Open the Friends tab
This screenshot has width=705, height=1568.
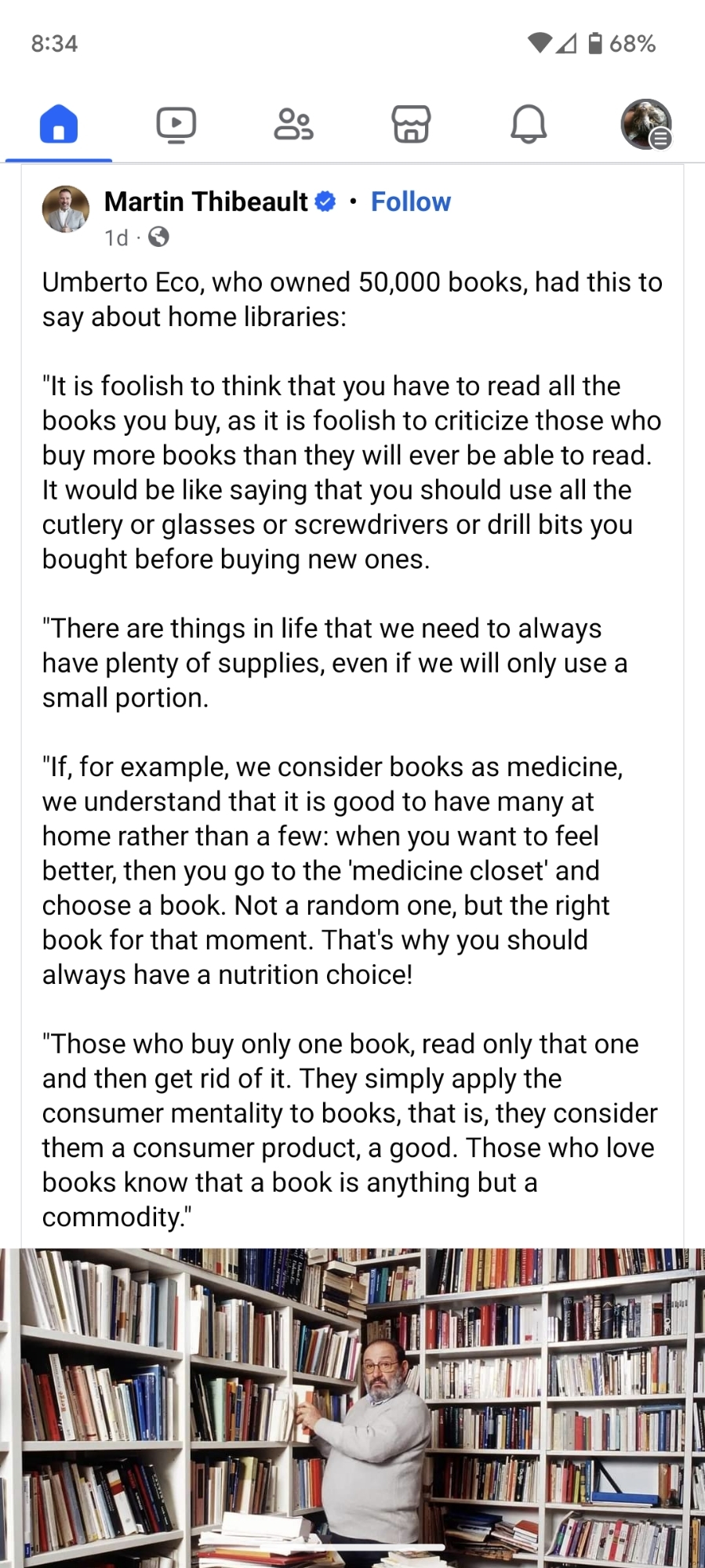click(293, 124)
